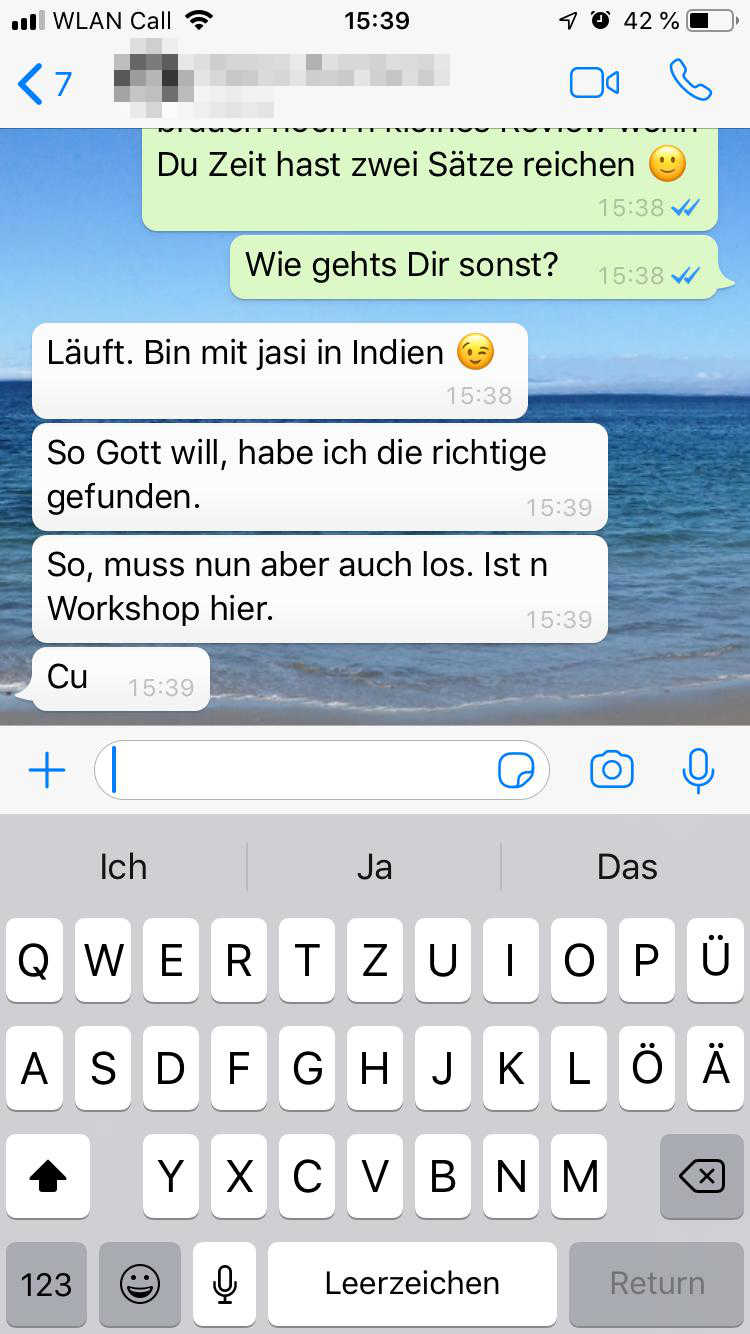Screen dimensions: 750x1334
Task: Tap the Leerzeichen space key
Action: tap(412, 1284)
